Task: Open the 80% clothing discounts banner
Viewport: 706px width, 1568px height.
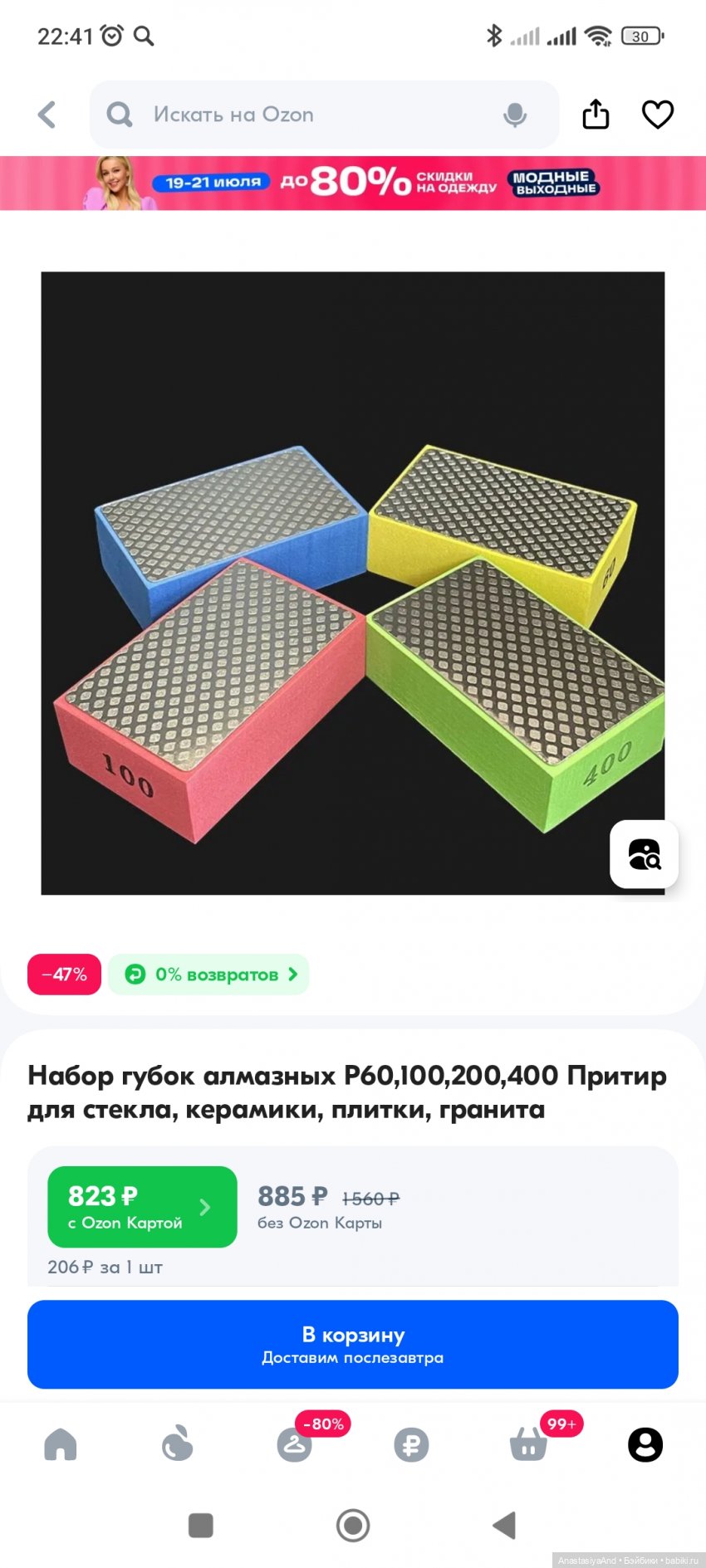Action: coord(353,183)
